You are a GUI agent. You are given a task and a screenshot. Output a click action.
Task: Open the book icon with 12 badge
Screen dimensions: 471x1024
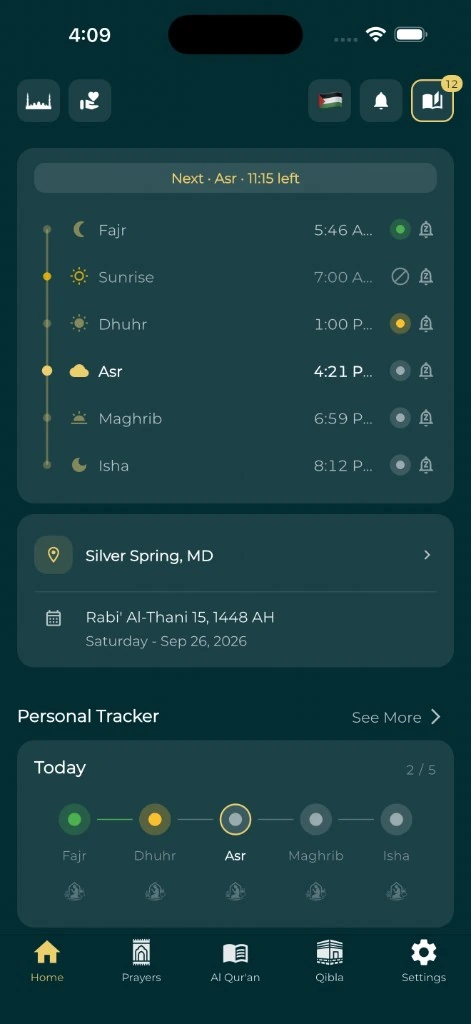[x=432, y=101]
